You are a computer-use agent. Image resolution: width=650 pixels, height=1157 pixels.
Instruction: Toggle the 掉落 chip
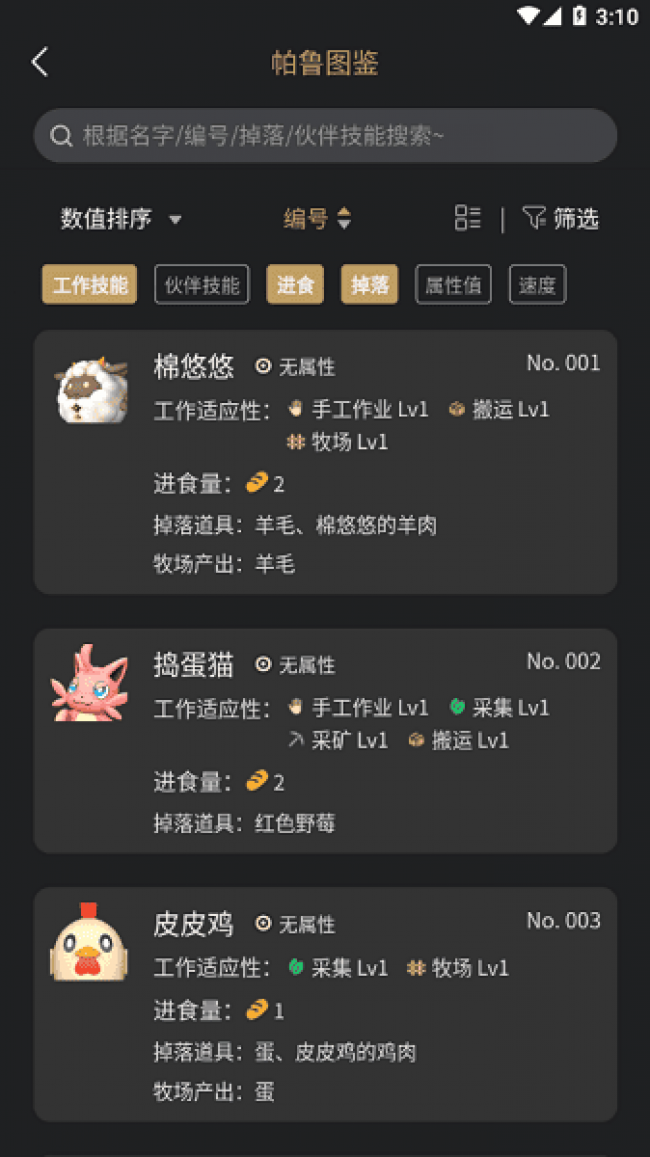(x=370, y=285)
